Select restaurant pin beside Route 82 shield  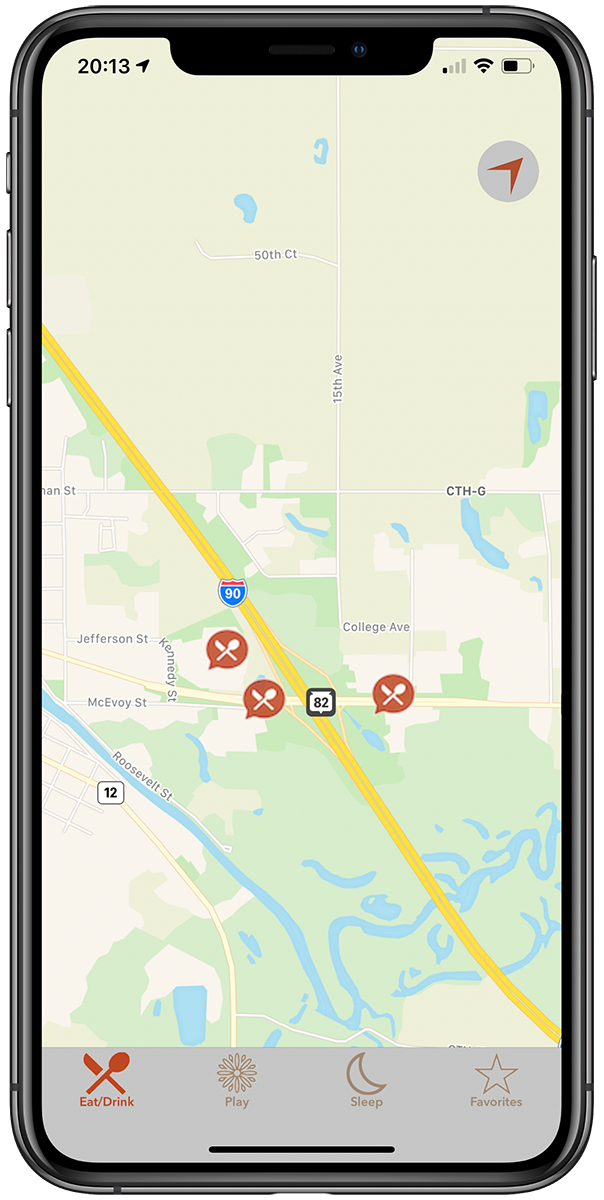[x=264, y=698]
